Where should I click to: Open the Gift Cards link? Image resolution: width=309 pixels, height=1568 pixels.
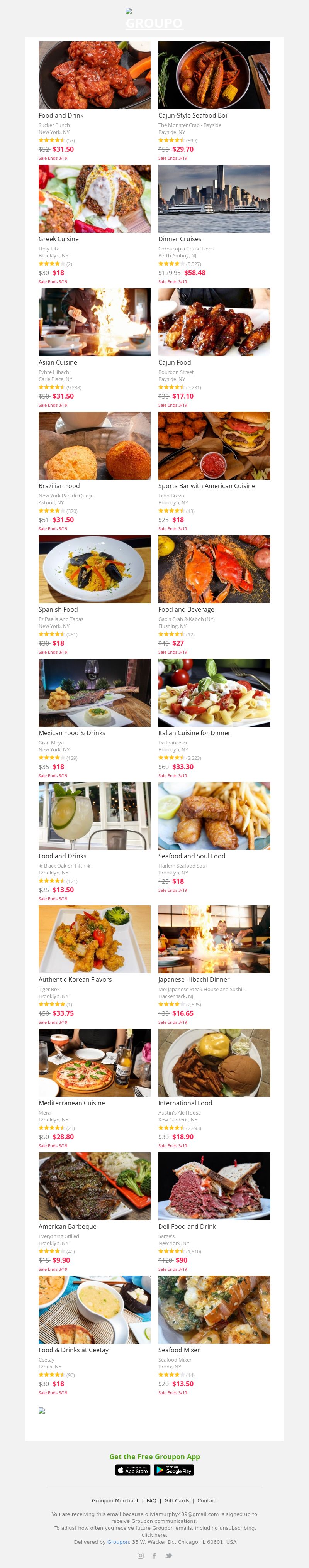[x=177, y=1500]
